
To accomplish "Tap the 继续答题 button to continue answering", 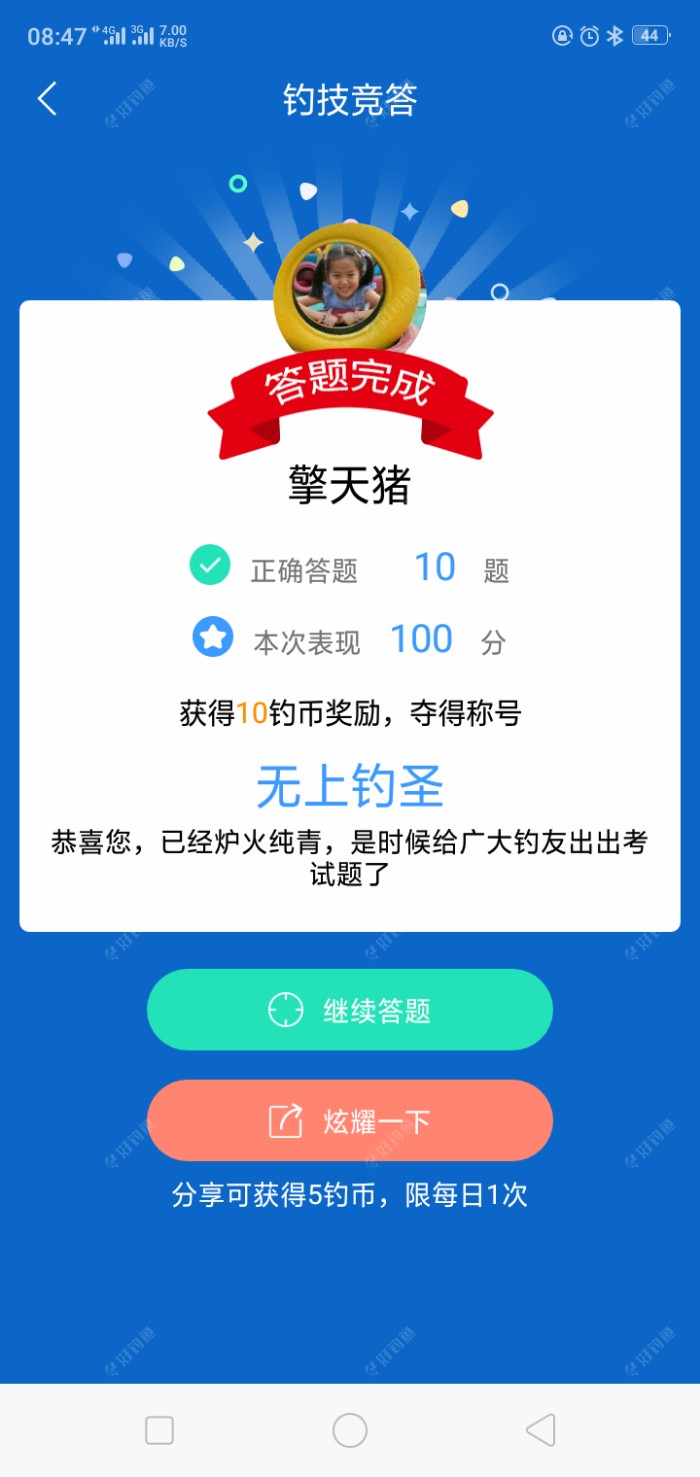I will (x=350, y=1010).
